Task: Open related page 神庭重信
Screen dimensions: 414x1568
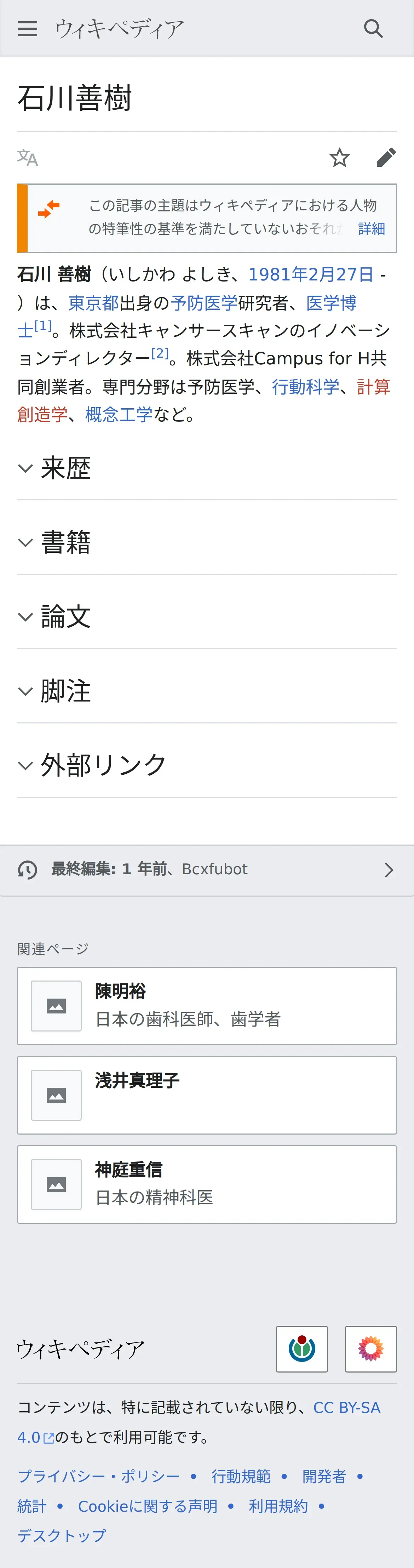Action: 207,1184
